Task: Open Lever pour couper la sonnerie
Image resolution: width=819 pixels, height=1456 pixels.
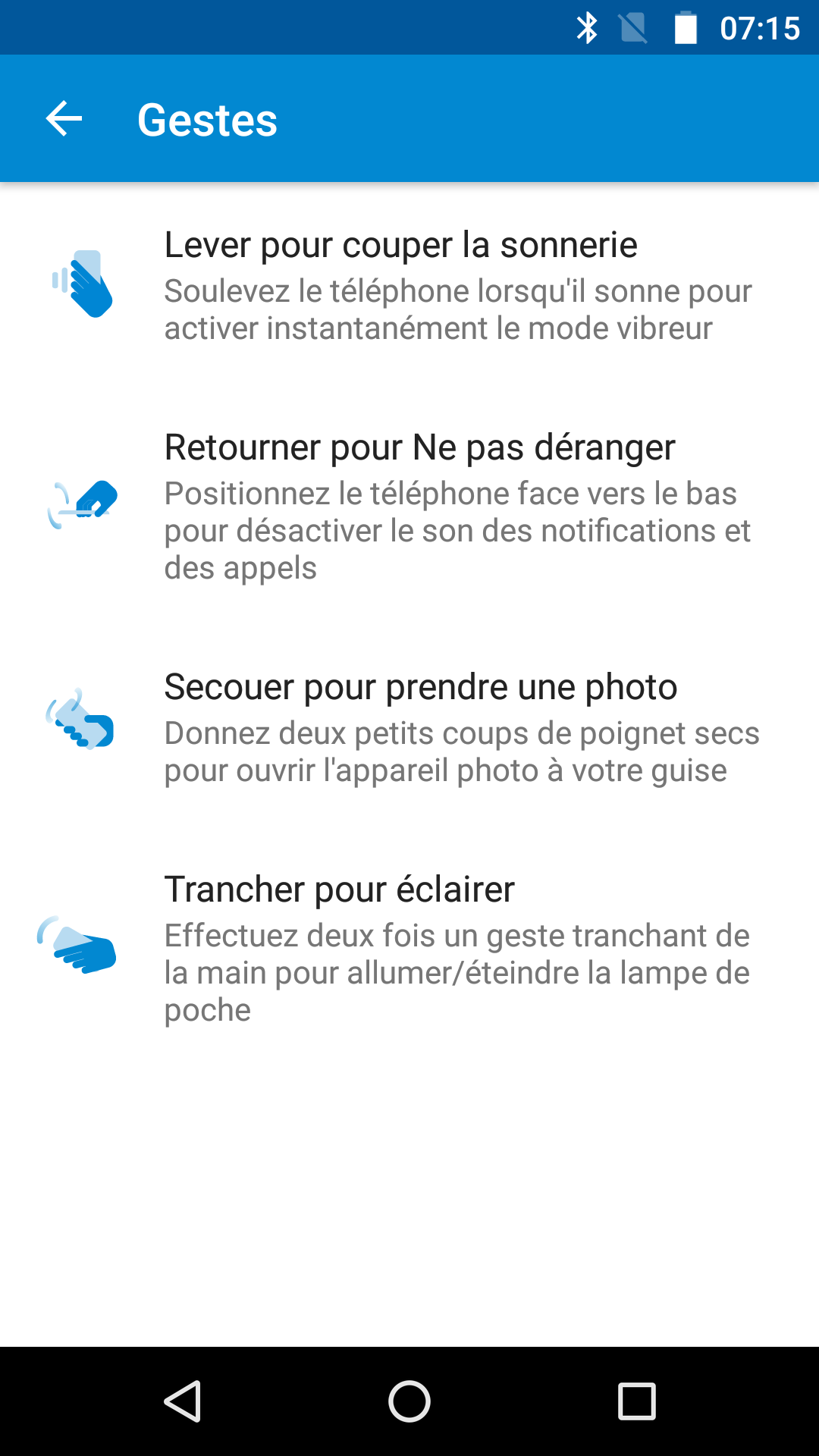Action: tap(409, 285)
